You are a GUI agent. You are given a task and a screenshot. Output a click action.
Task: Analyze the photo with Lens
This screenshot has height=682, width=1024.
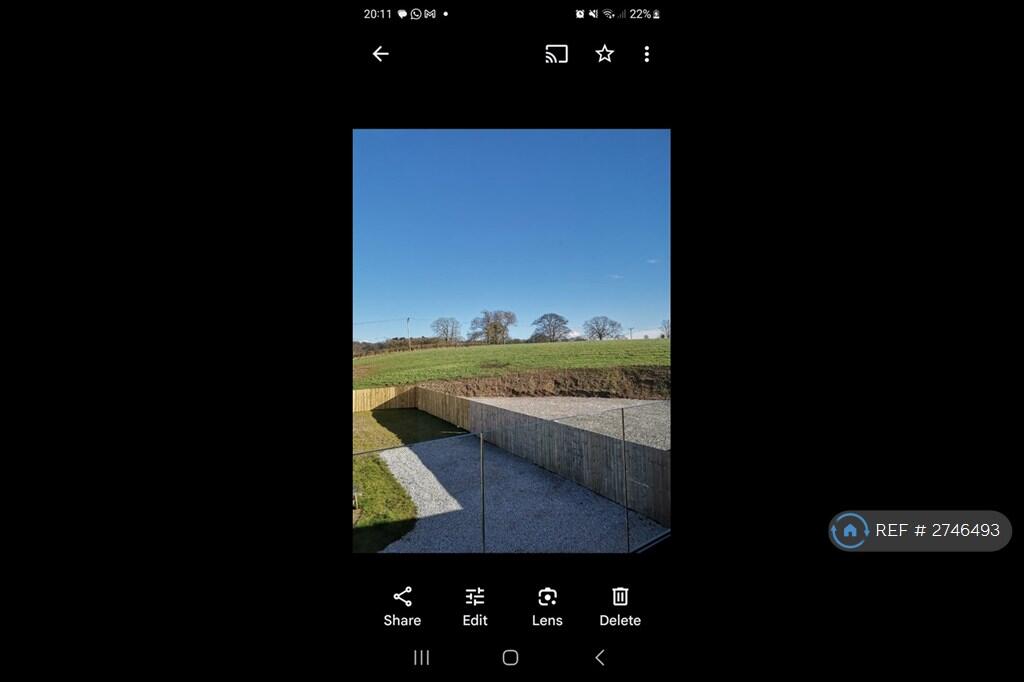tap(547, 606)
